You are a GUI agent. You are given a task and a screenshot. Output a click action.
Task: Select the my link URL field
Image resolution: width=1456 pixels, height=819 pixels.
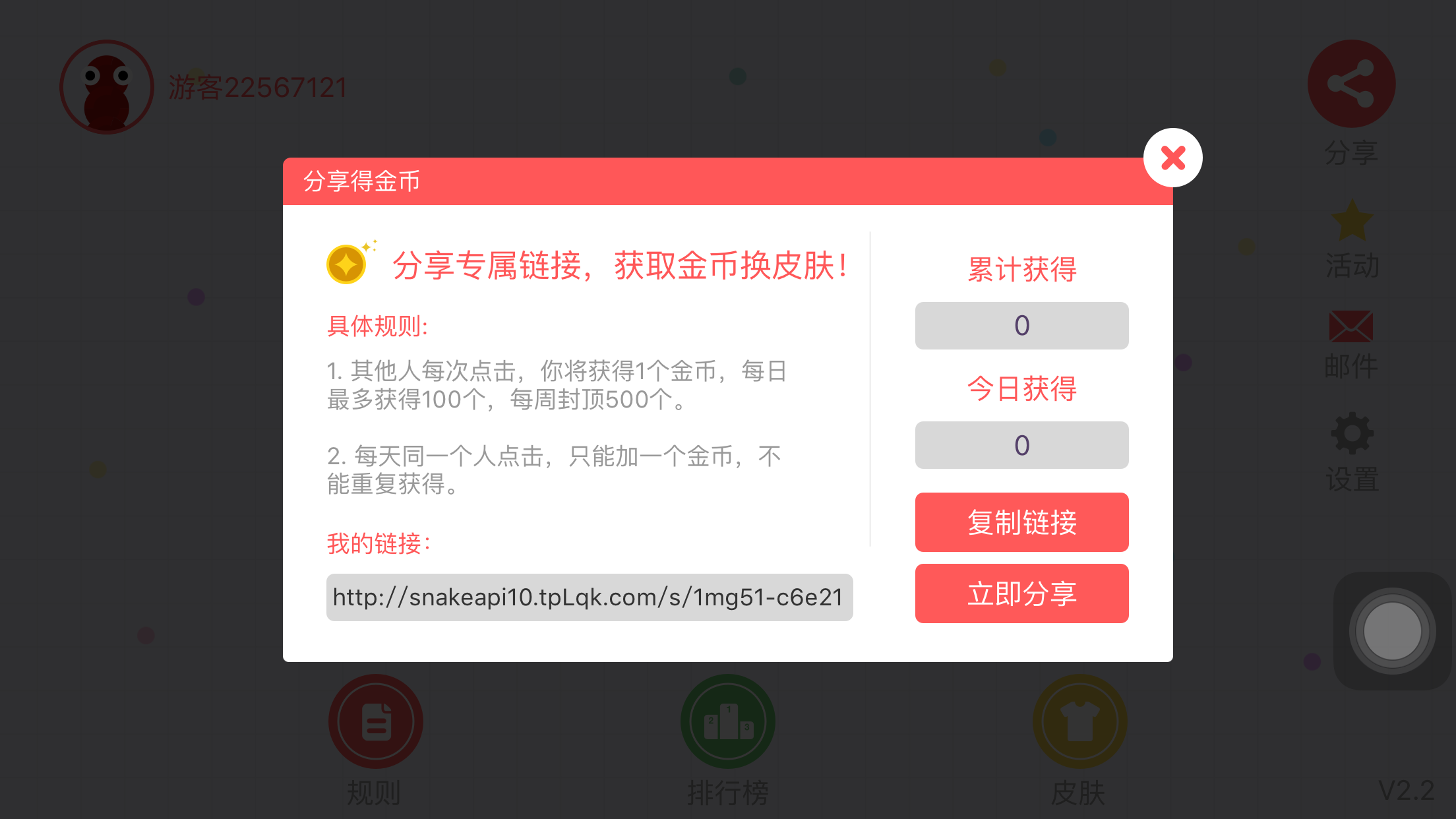pyautogui.click(x=589, y=597)
